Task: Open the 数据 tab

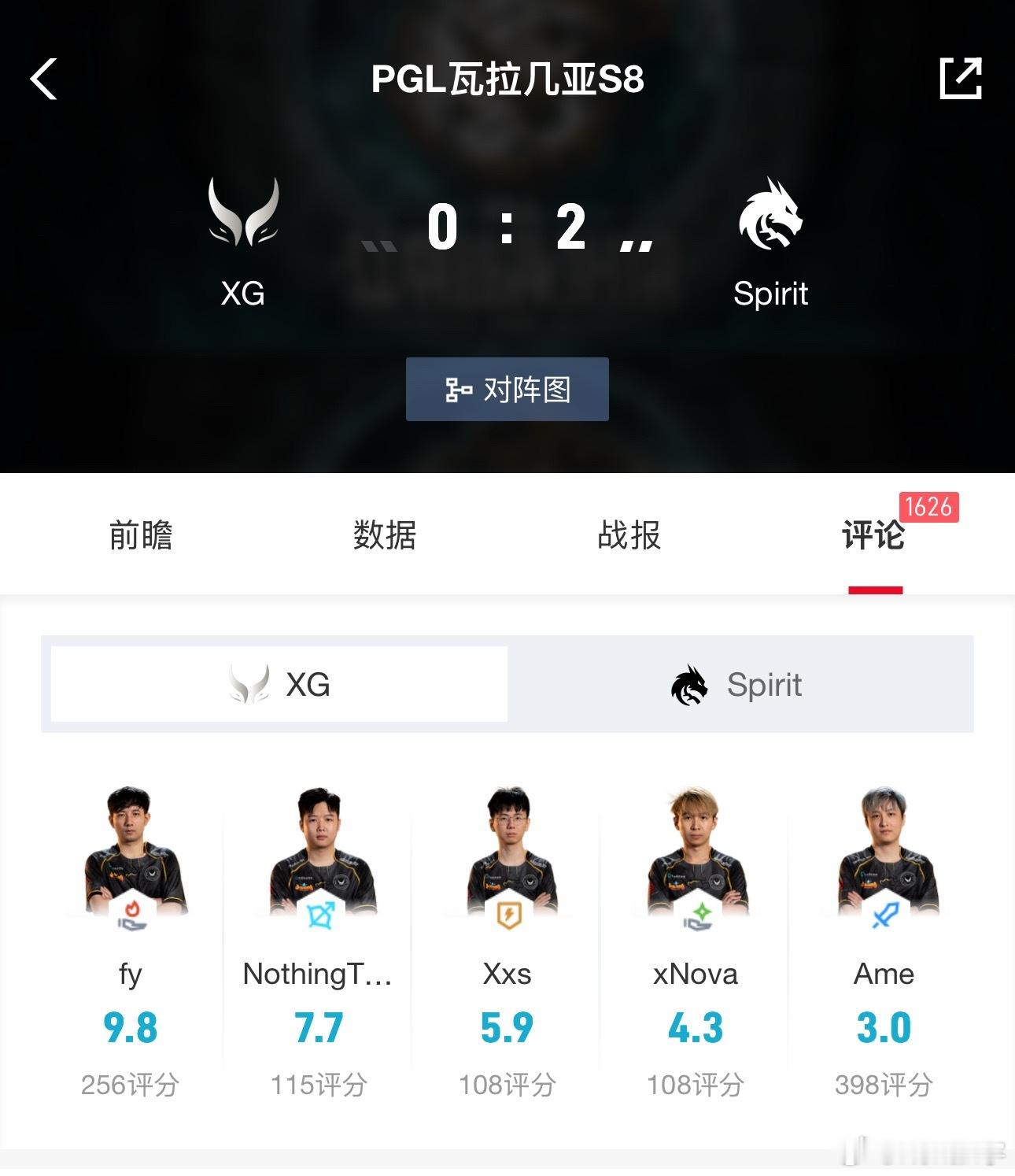Action: pyautogui.click(x=385, y=536)
